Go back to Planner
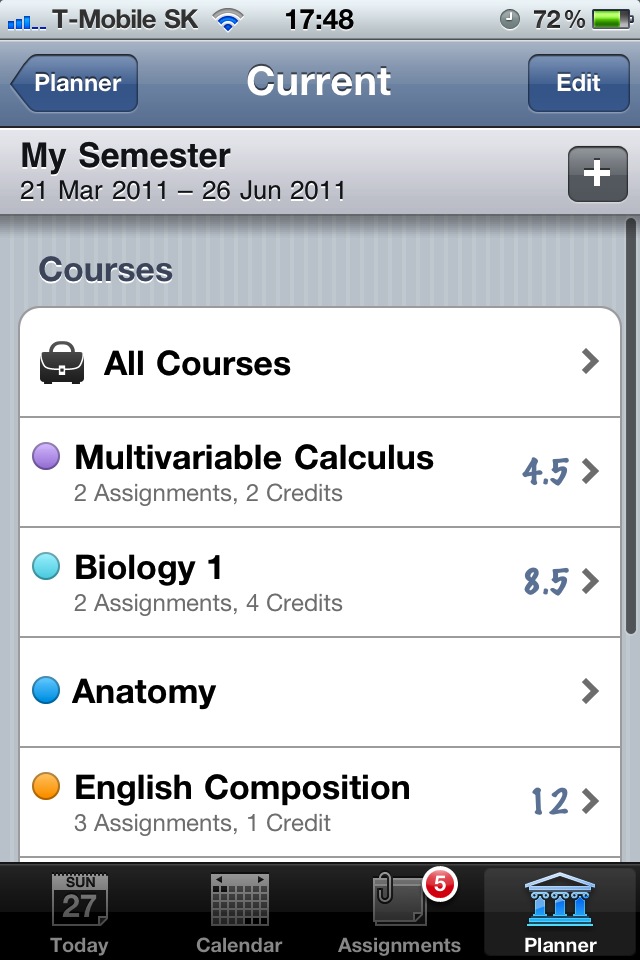The image size is (640, 960). [x=75, y=84]
